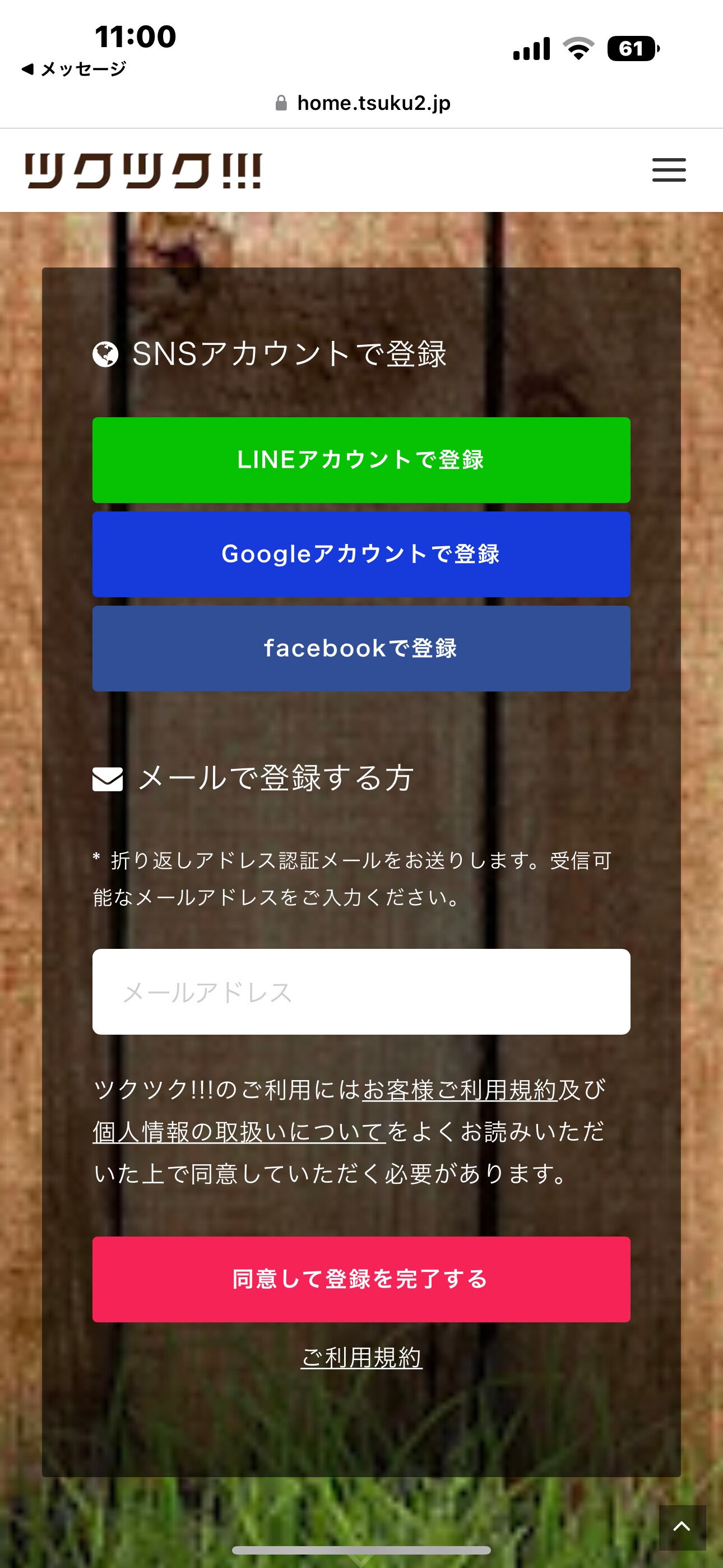Register with LINE account
Image resolution: width=723 pixels, height=1568 pixels.
pos(361,460)
